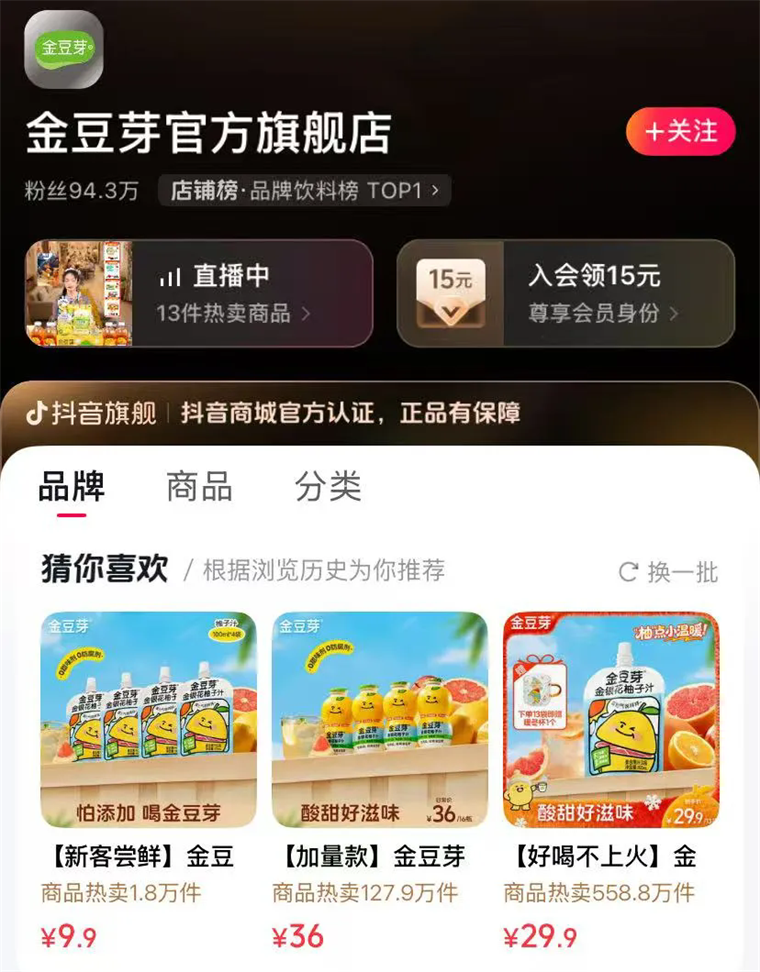Switch to the 商品 tab
The height and width of the screenshot is (972, 760).
pos(198,488)
